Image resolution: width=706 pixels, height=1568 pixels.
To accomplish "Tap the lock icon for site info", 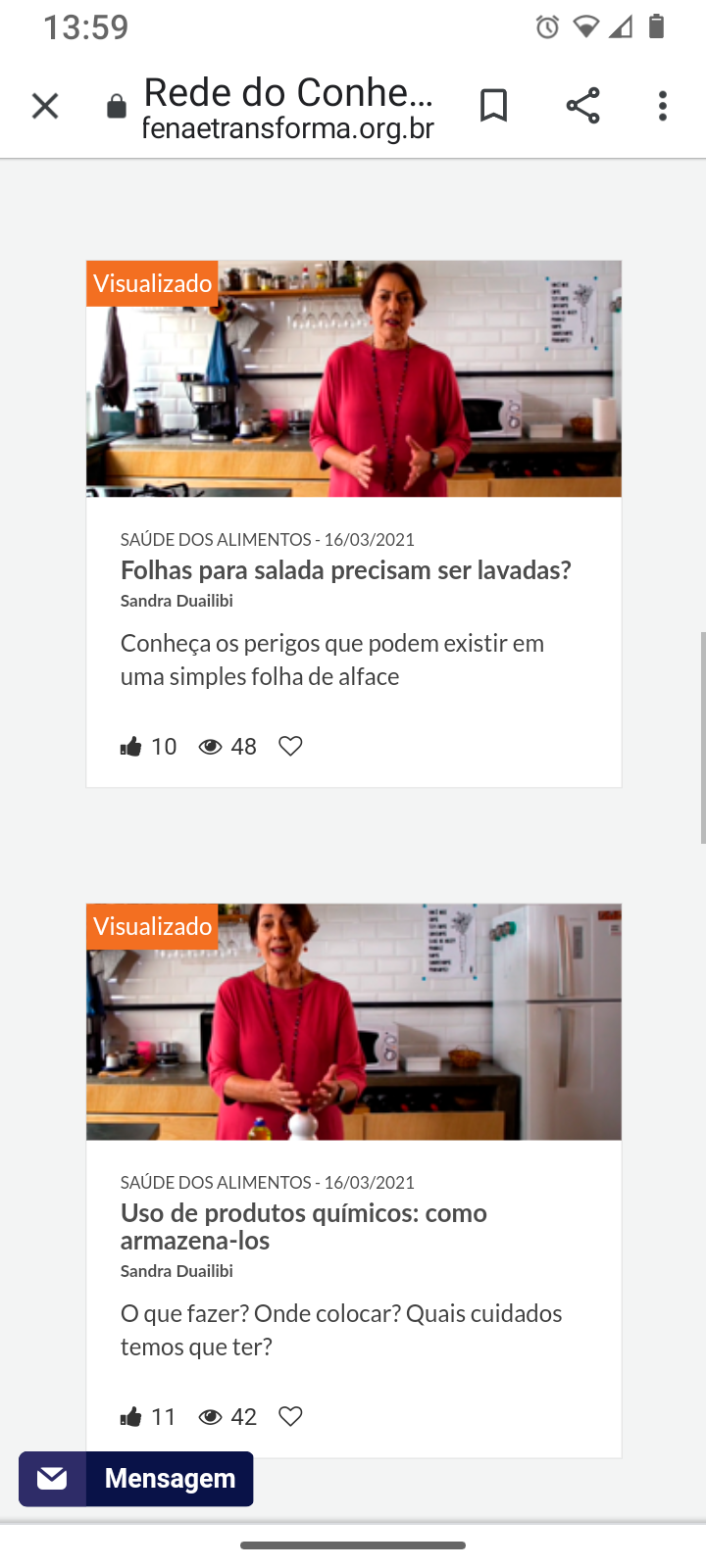I will [117, 106].
